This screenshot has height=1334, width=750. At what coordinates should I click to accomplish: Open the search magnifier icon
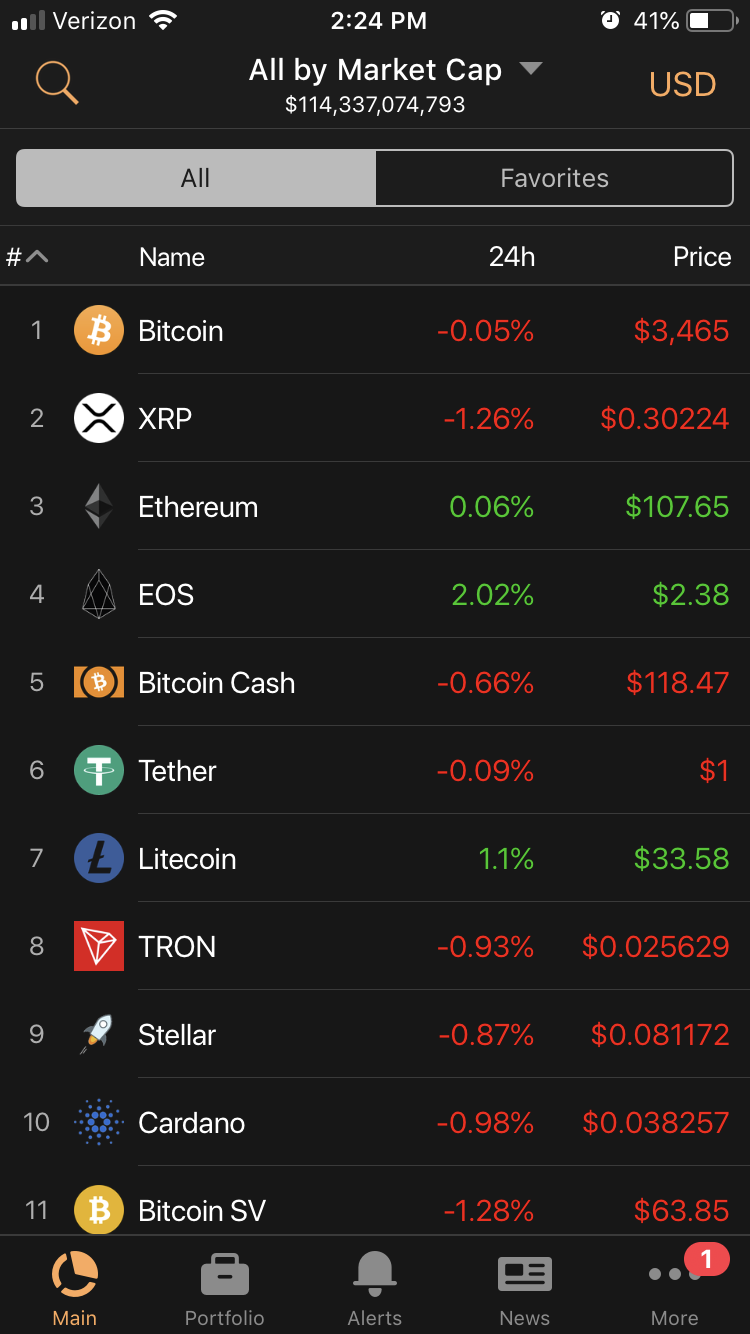point(57,83)
